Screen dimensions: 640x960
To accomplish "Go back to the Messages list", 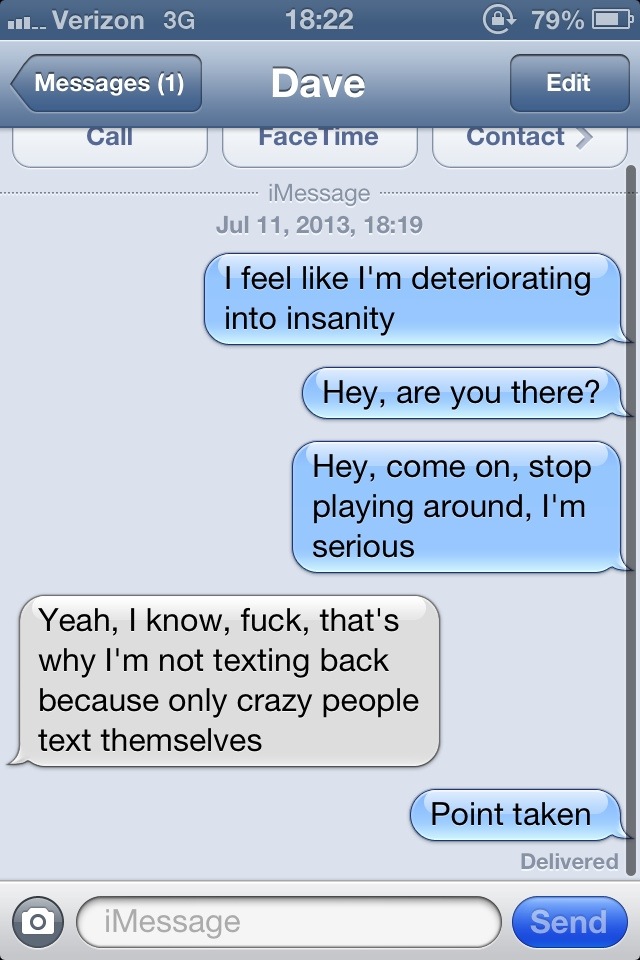I will [x=106, y=83].
